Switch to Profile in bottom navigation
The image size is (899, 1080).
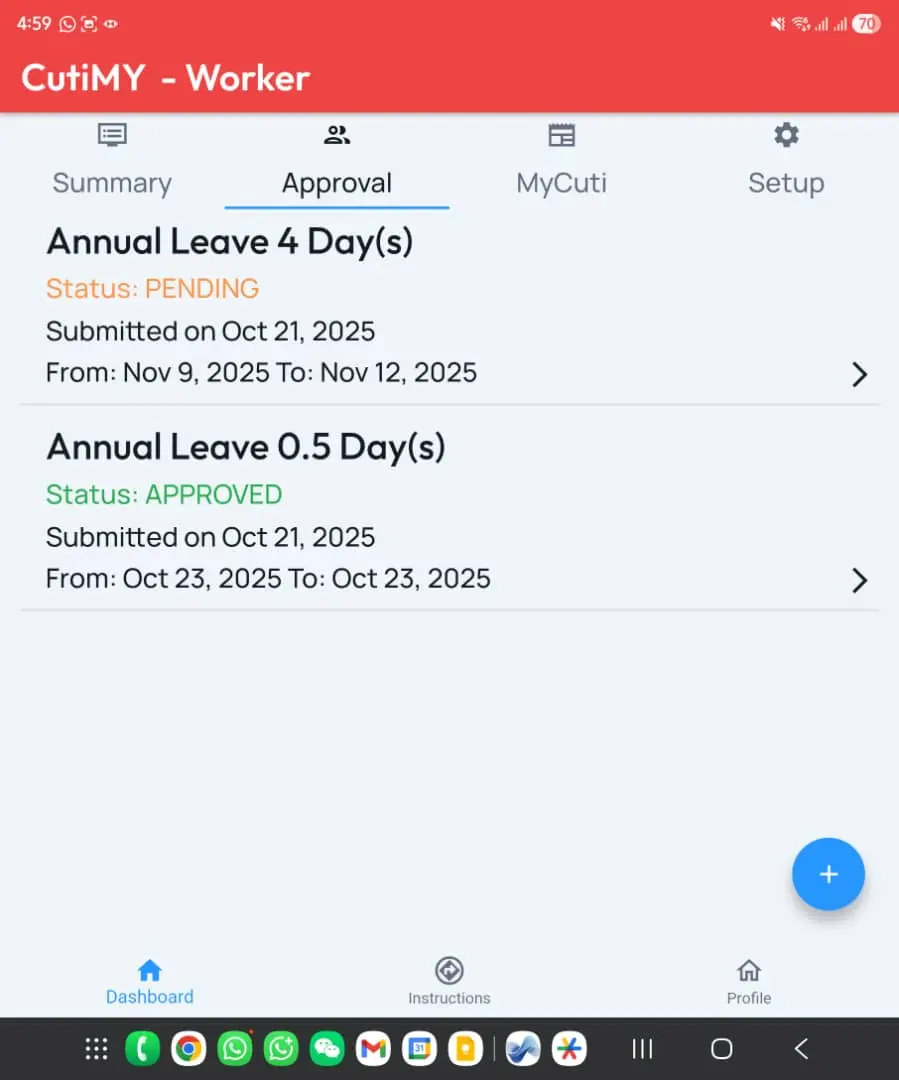coord(748,981)
